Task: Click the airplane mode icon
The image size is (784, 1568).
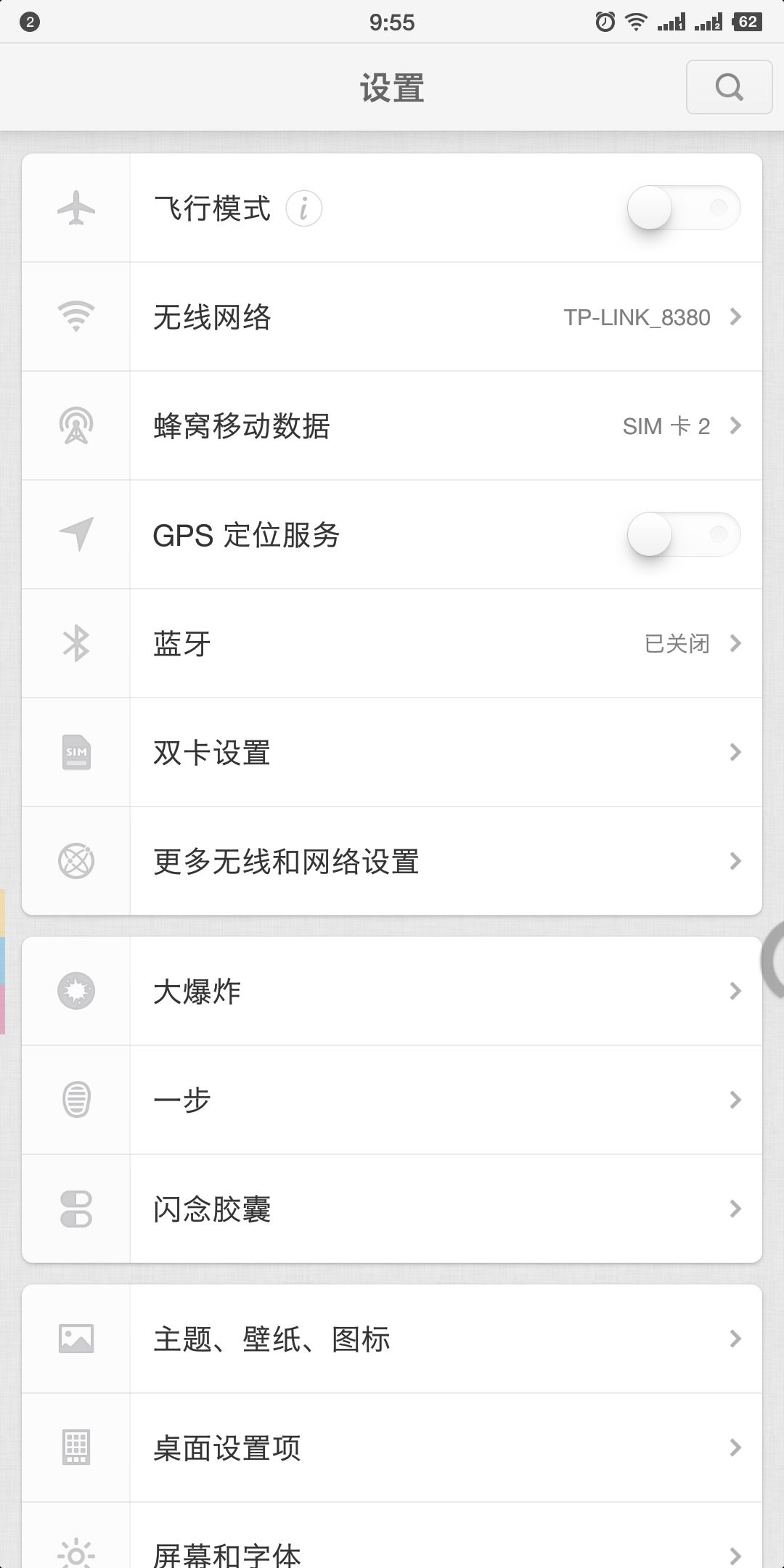Action: tap(75, 208)
